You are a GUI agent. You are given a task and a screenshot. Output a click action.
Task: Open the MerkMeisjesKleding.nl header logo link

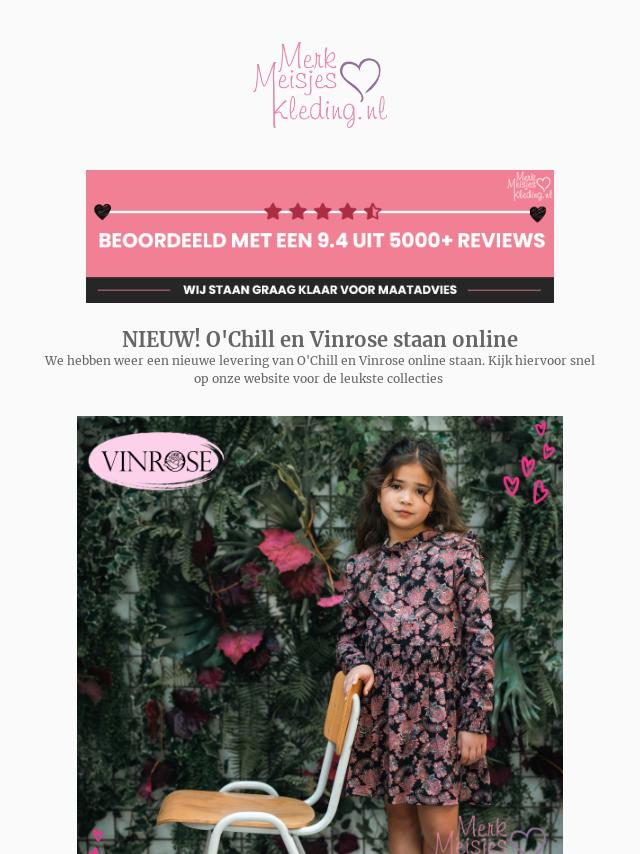(x=319, y=85)
